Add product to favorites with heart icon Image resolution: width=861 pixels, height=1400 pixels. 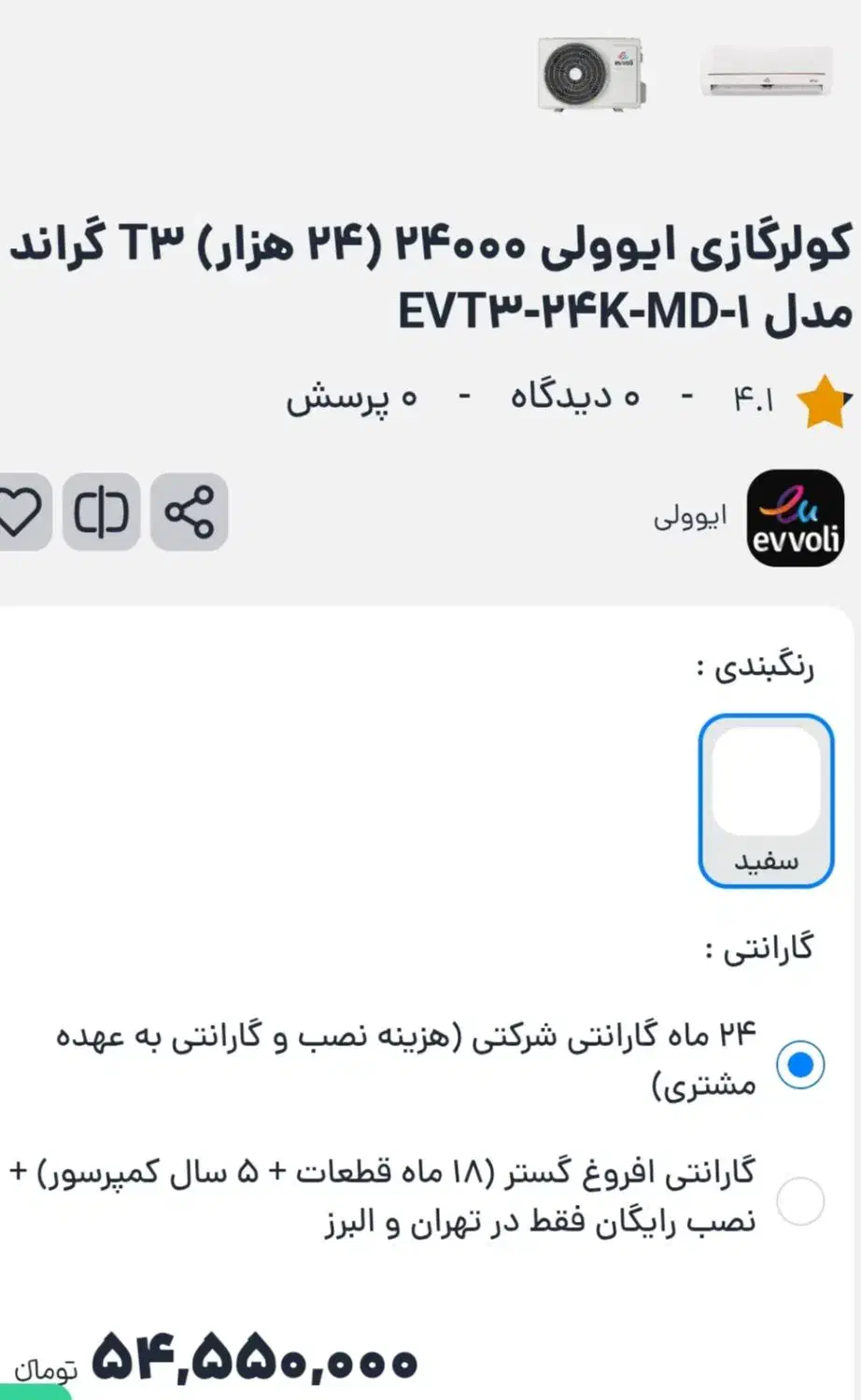20,511
